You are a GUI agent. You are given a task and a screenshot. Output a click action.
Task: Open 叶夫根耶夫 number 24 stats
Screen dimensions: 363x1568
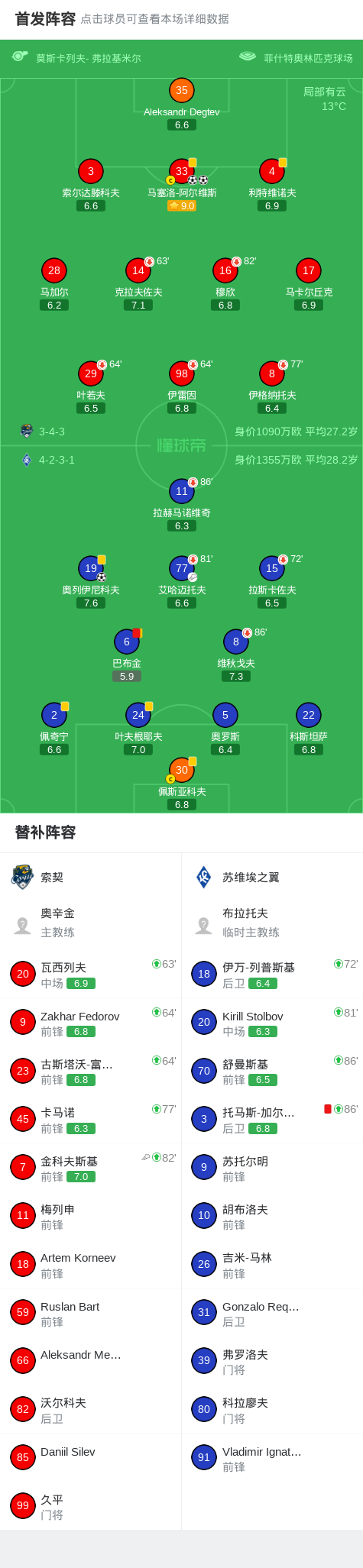tap(138, 729)
